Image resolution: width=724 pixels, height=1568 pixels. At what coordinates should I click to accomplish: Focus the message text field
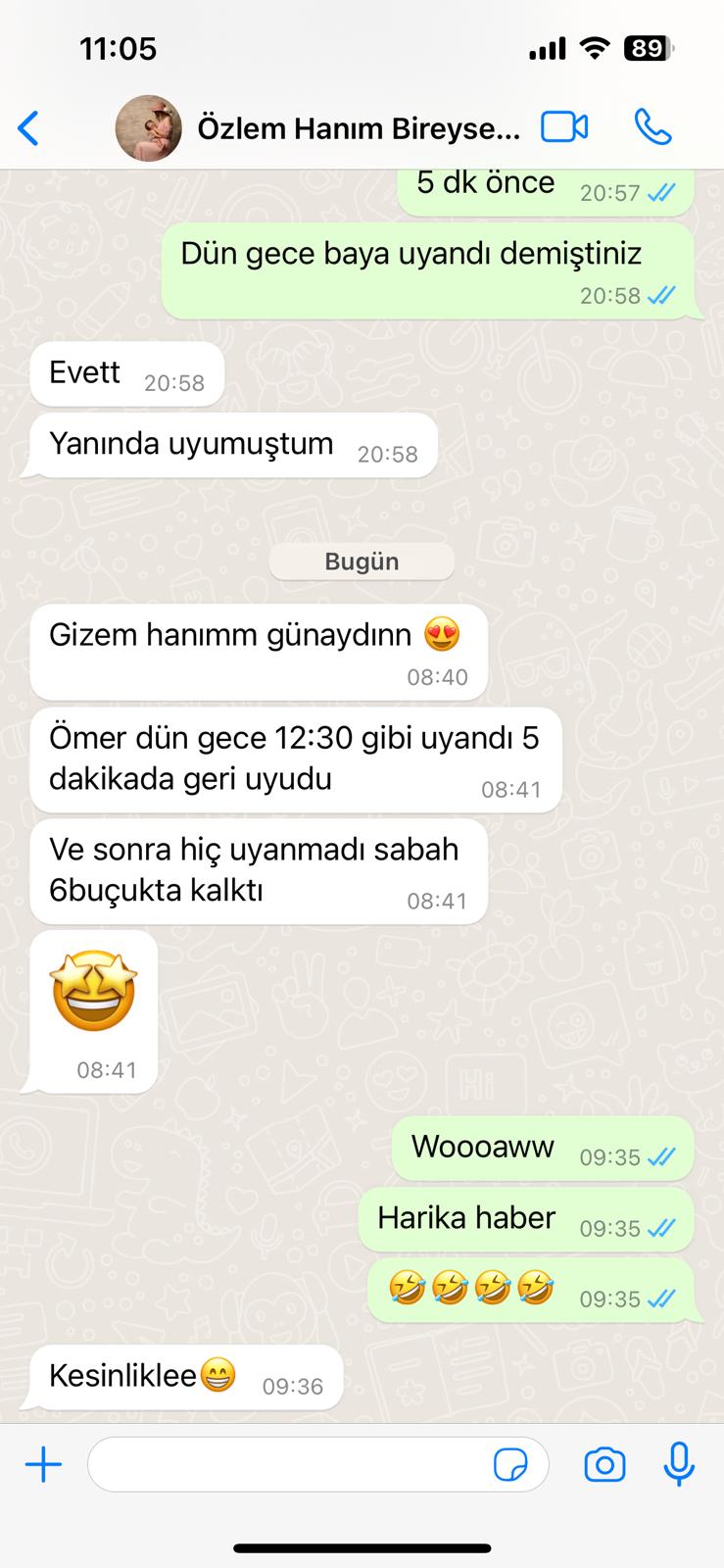pos(289,1465)
